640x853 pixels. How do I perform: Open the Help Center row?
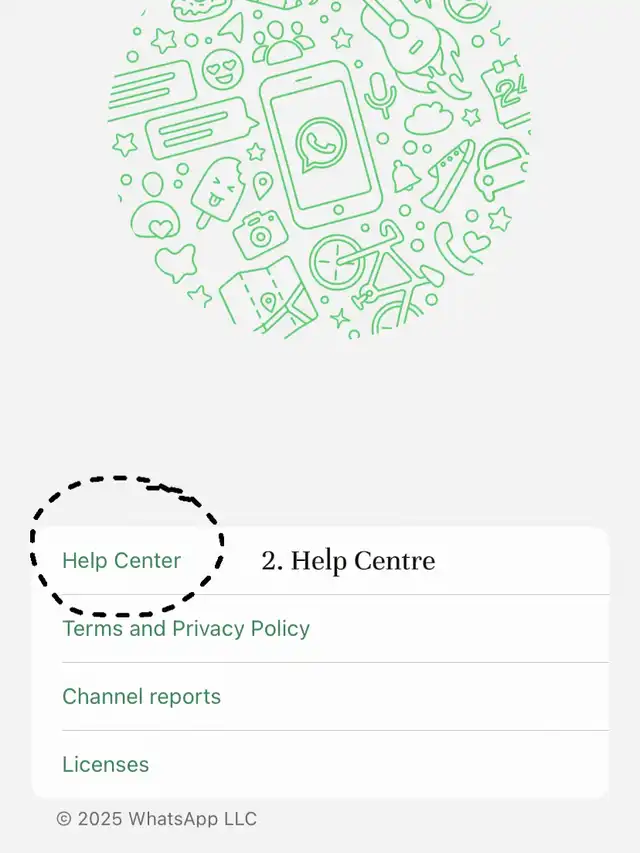[122, 561]
